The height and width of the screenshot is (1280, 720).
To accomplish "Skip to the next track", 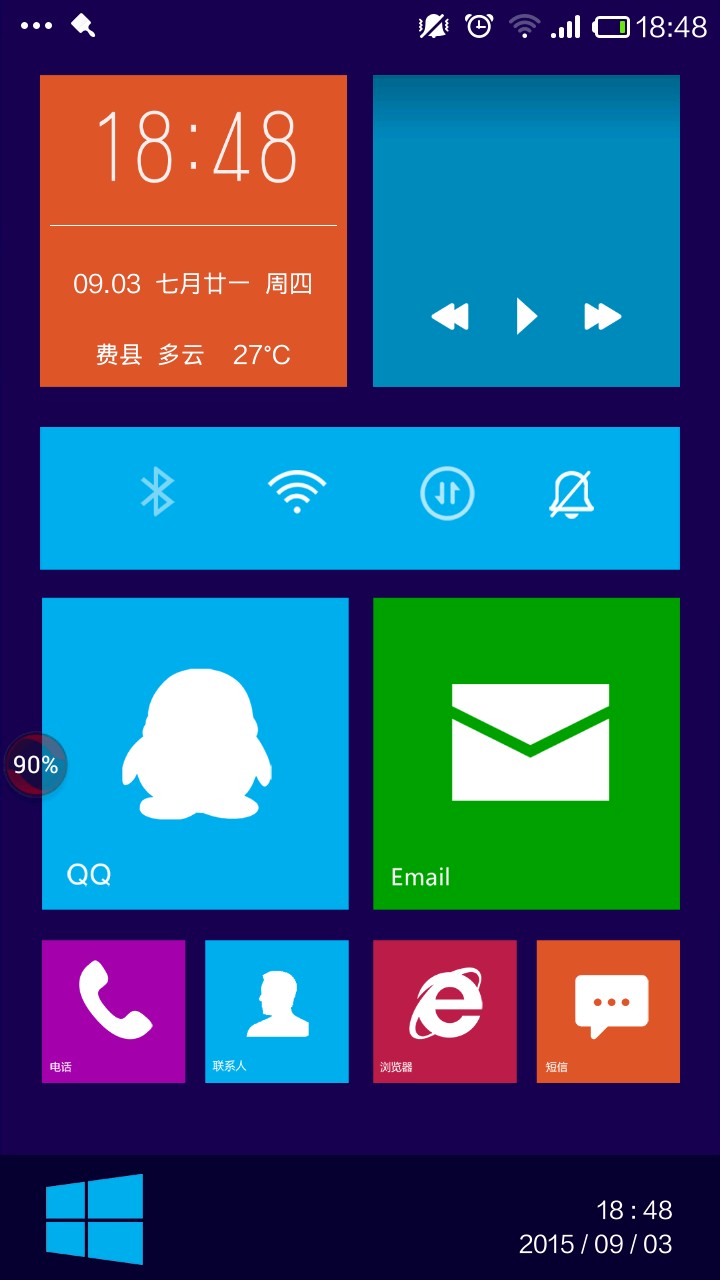I will pyautogui.click(x=602, y=317).
